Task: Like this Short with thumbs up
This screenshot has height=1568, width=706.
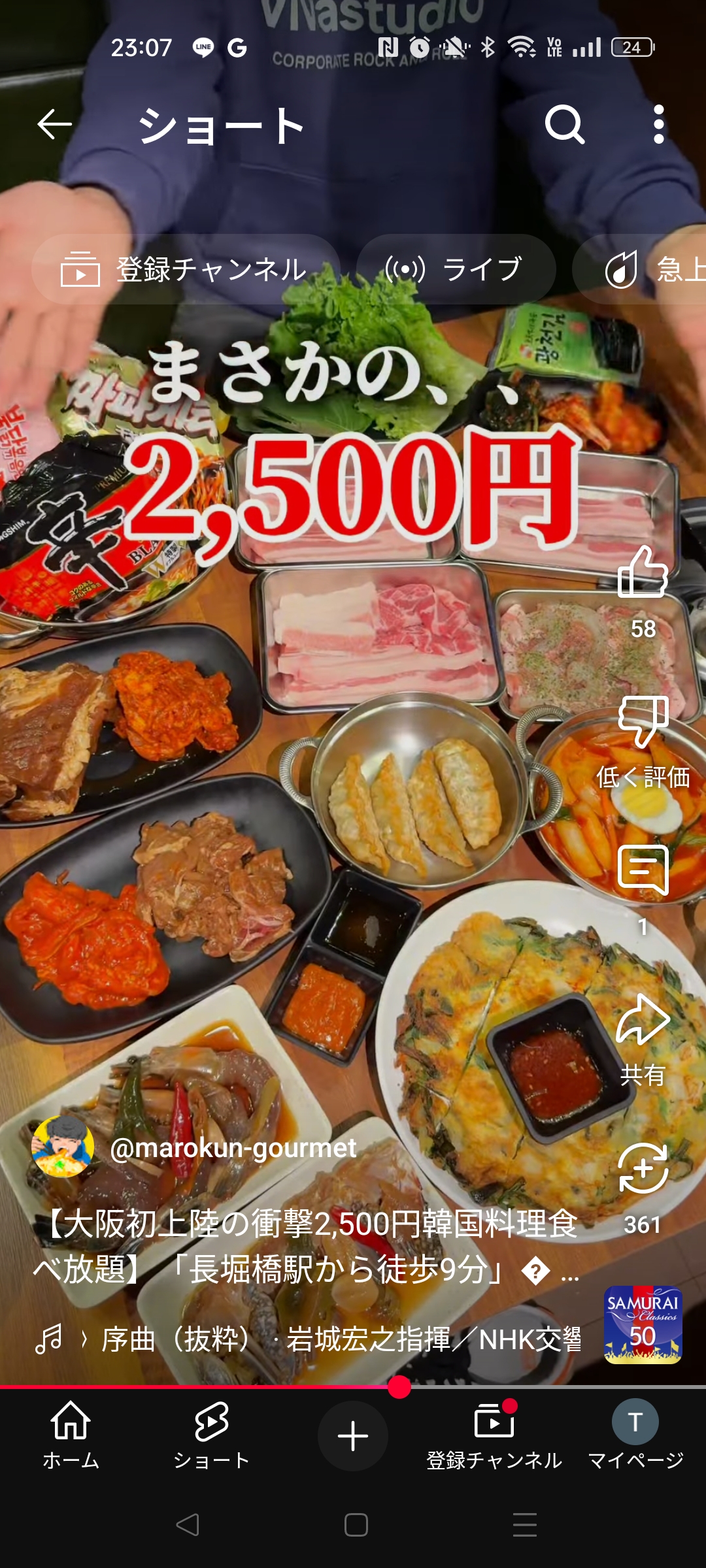Action: 643,572
